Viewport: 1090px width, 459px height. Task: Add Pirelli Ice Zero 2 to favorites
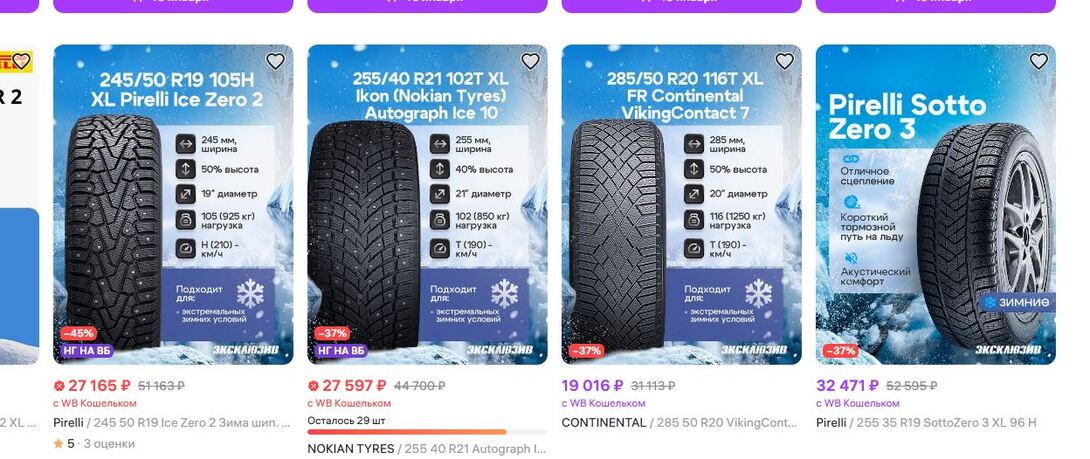click(x=275, y=62)
